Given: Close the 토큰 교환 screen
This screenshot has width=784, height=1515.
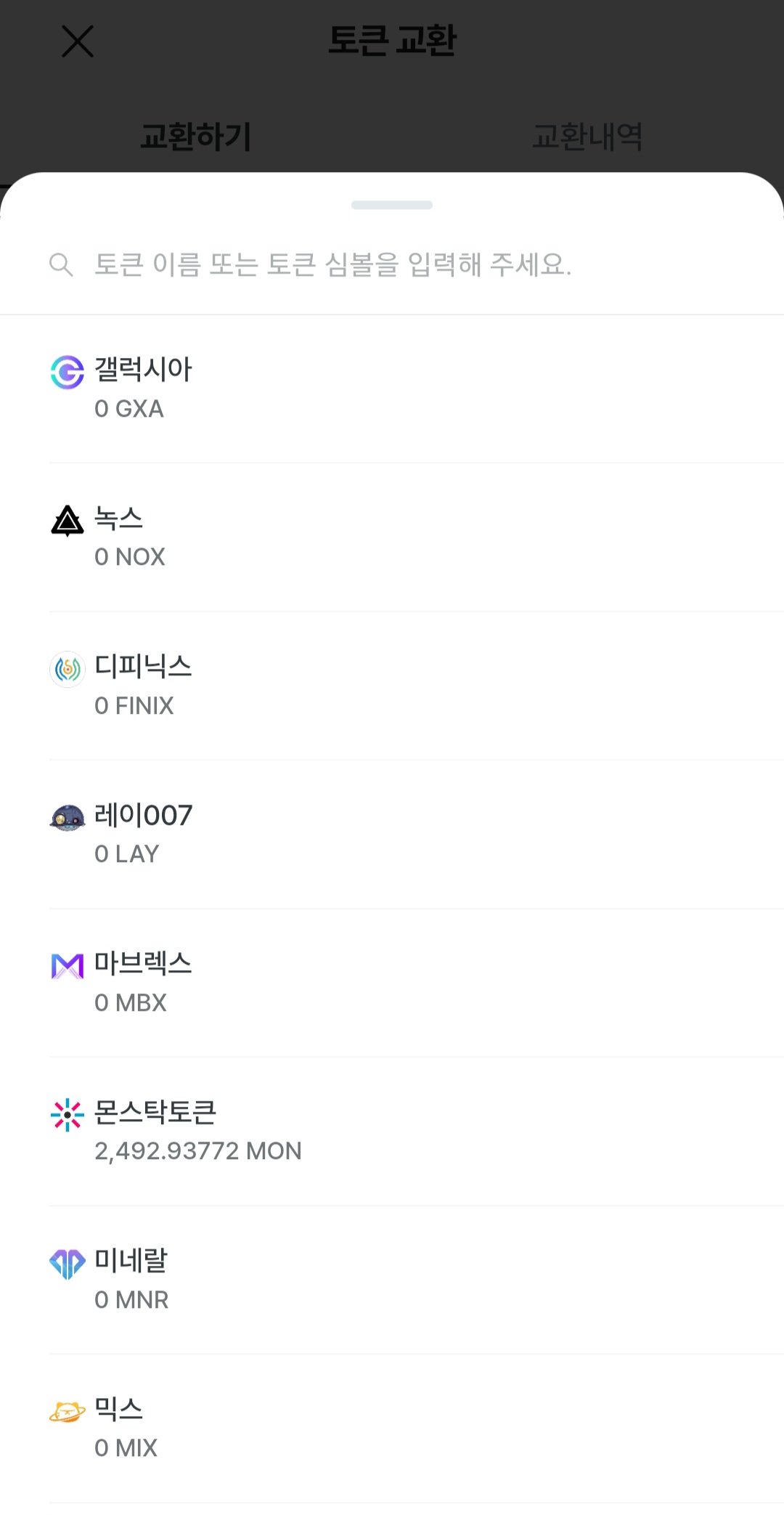Looking at the screenshot, I should pyautogui.click(x=78, y=41).
